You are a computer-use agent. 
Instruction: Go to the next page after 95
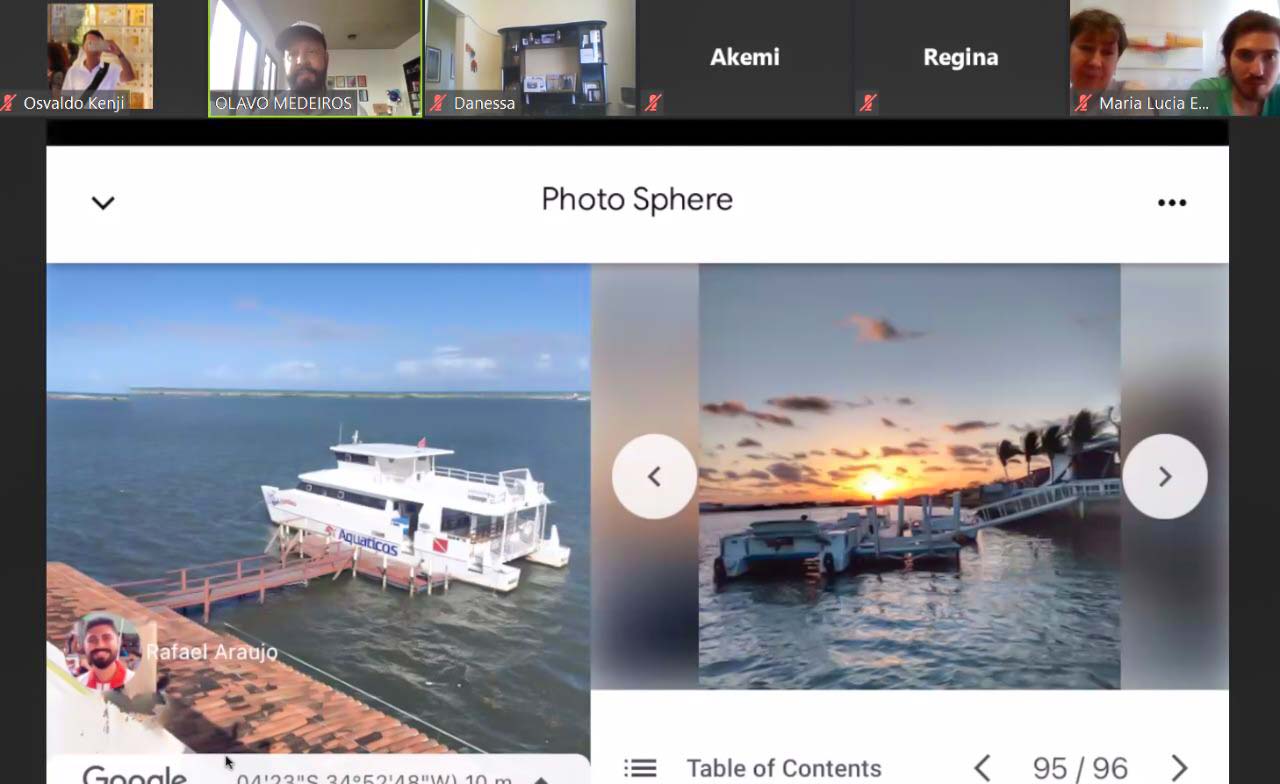point(1179,768)
